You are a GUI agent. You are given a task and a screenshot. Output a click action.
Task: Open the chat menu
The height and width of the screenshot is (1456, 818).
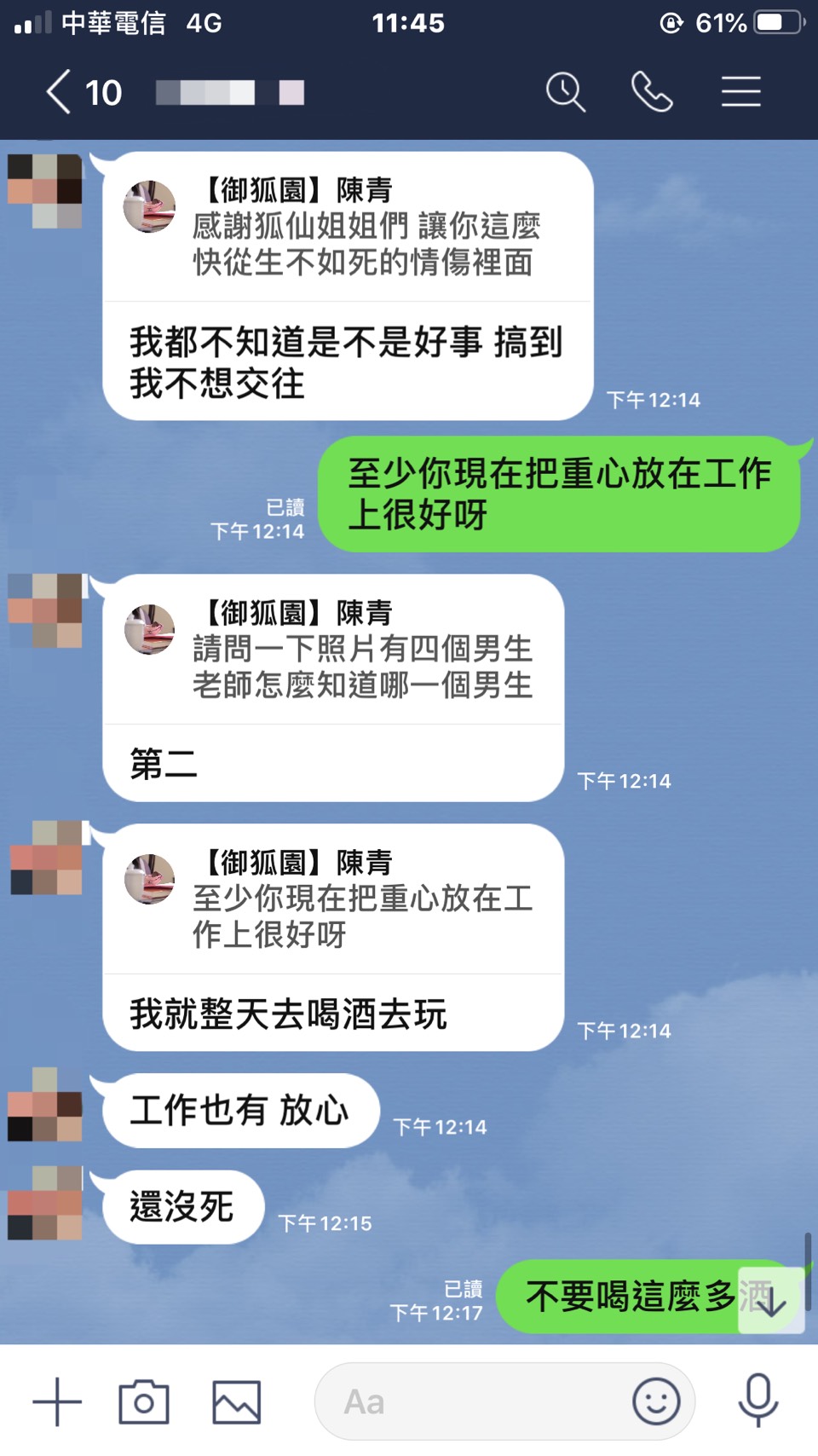740,92
